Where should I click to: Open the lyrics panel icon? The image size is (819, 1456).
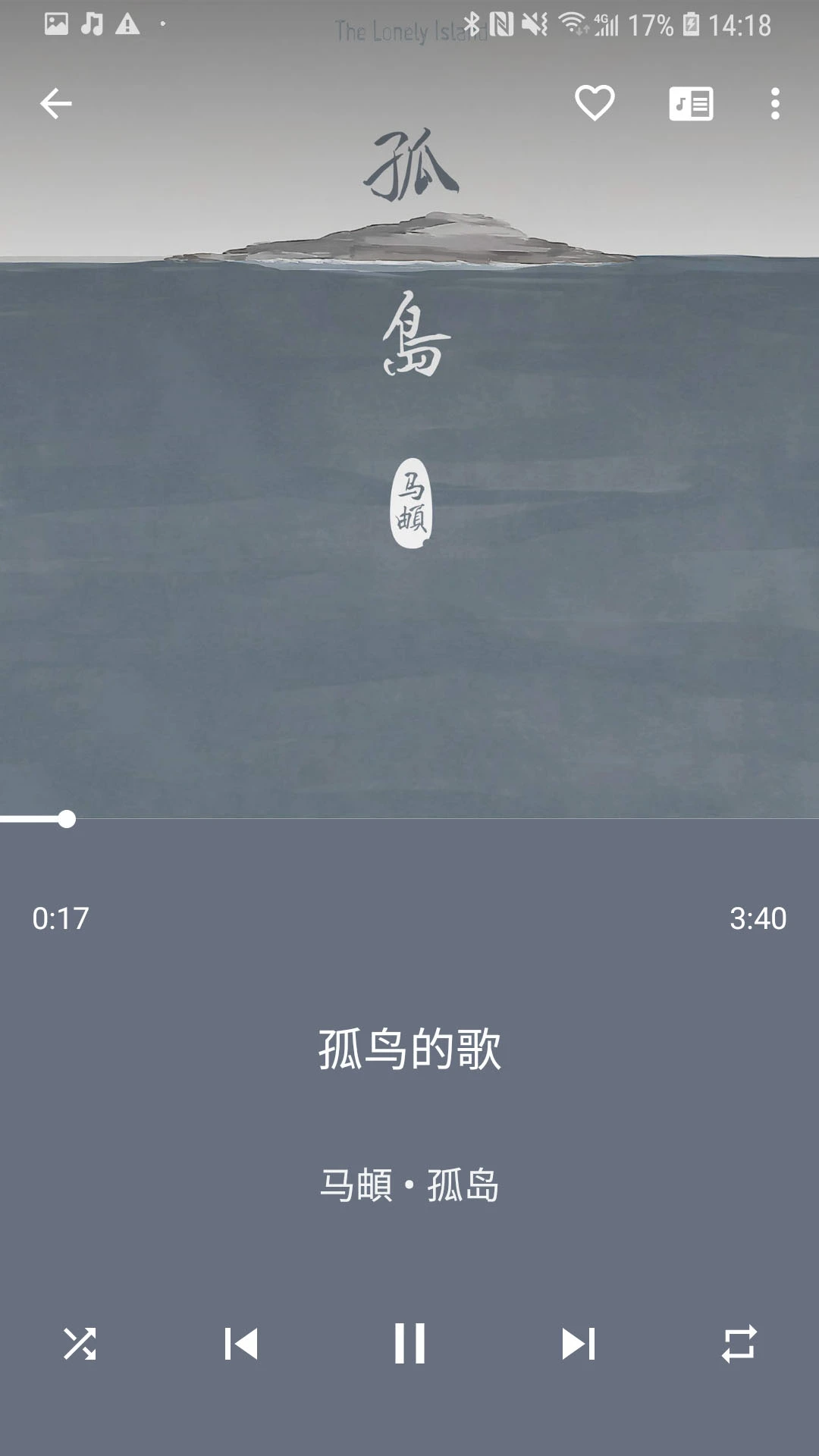coord(691,103)
